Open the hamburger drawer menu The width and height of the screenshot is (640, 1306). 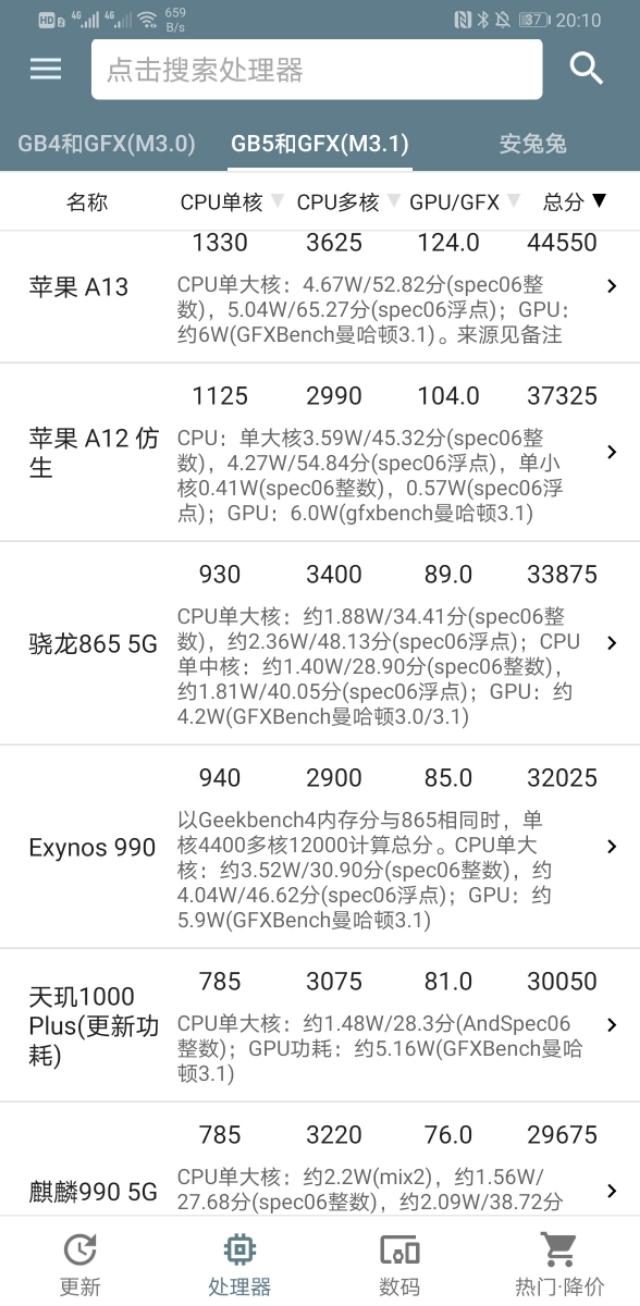(45, 69)
